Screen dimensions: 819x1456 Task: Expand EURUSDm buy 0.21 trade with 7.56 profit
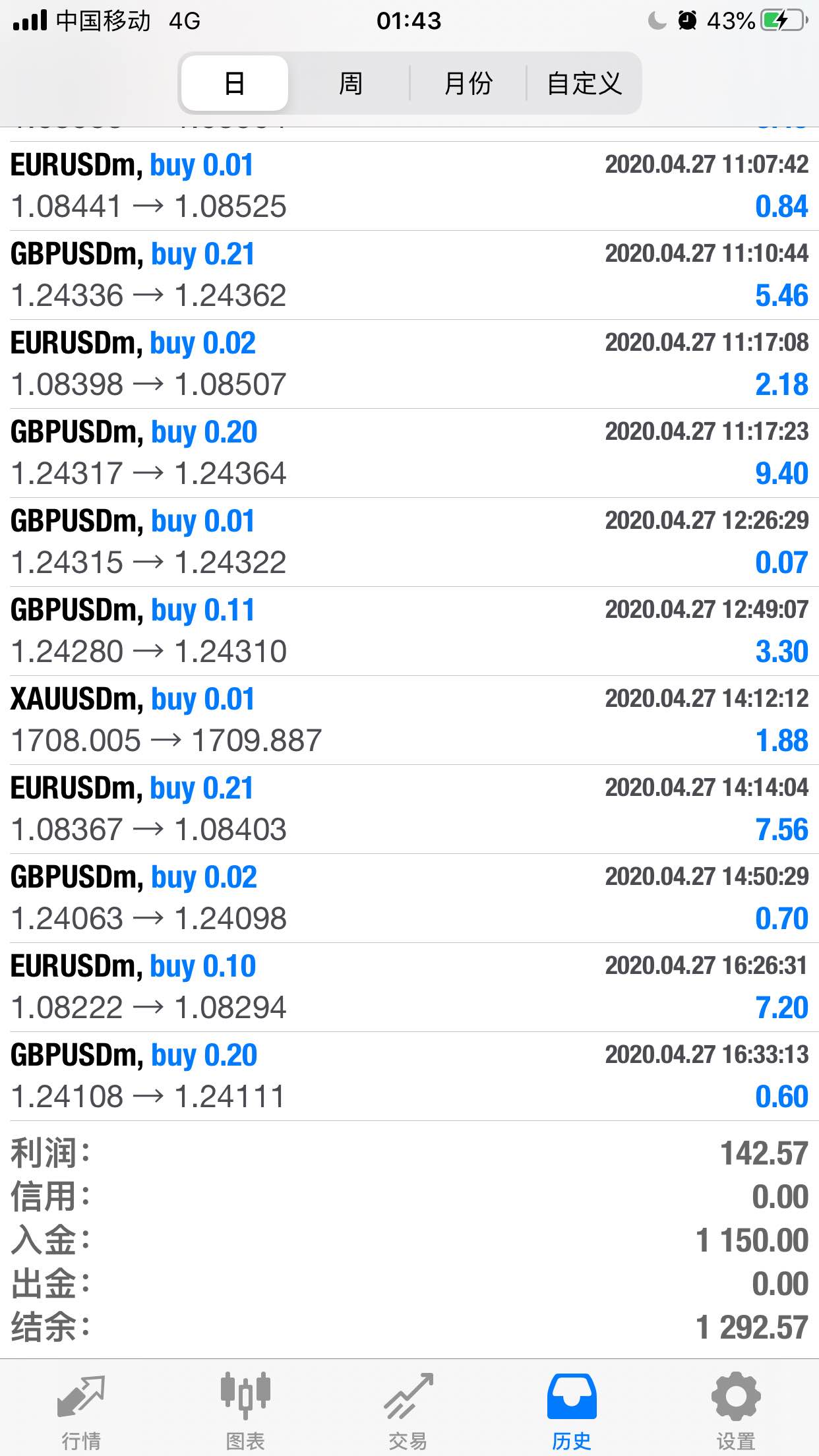[409, 809]
